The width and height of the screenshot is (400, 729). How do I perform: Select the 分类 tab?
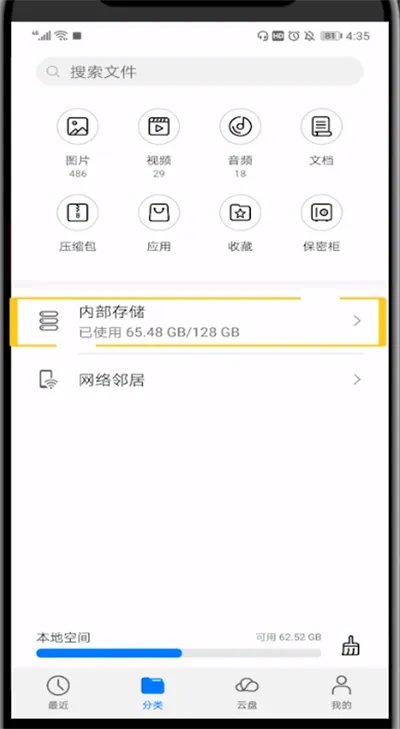pos(153,692)
